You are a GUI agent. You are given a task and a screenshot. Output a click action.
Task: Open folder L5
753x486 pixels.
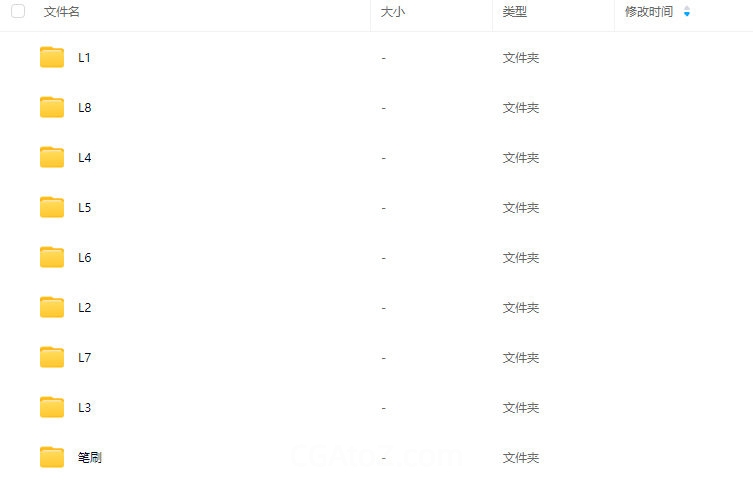[x=84, y=208]
